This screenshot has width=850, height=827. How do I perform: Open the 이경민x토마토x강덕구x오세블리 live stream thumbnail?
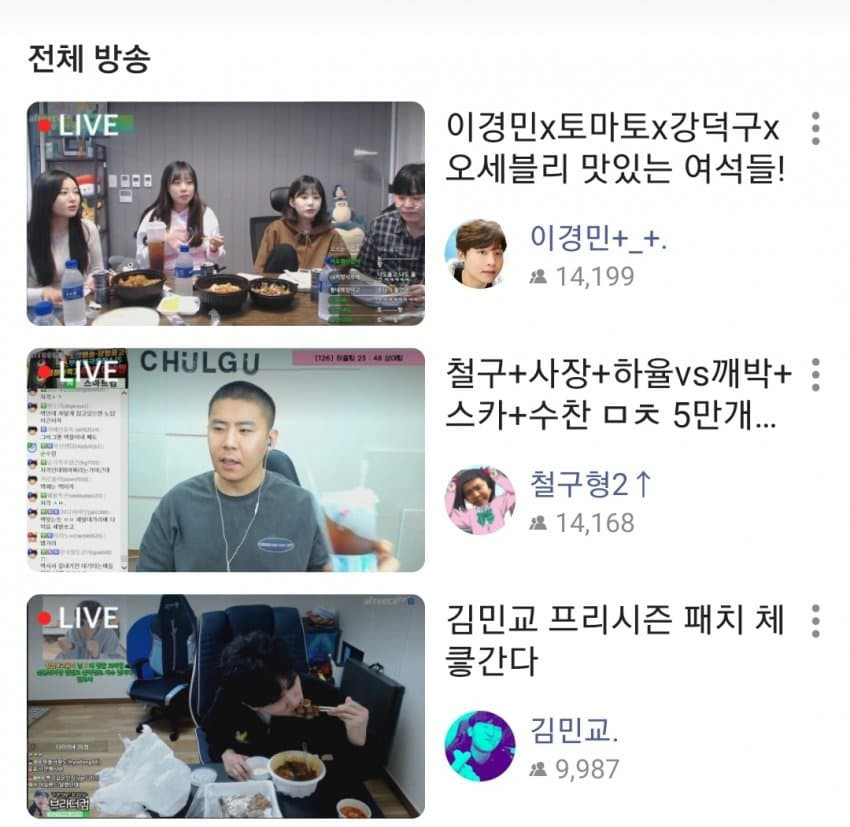225,213
